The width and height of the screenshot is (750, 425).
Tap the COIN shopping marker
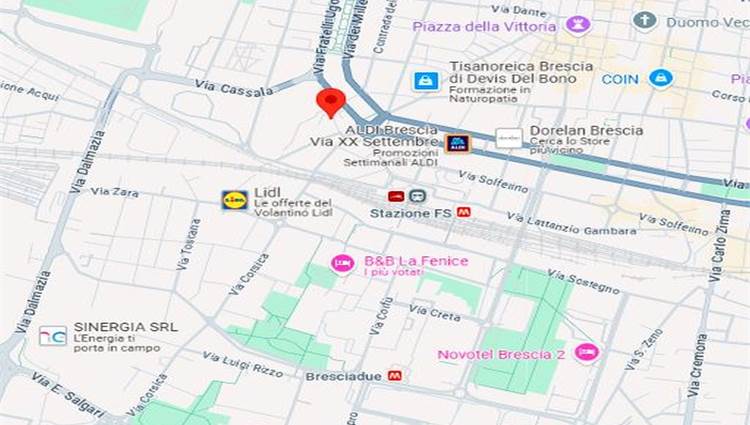(661, 77)
